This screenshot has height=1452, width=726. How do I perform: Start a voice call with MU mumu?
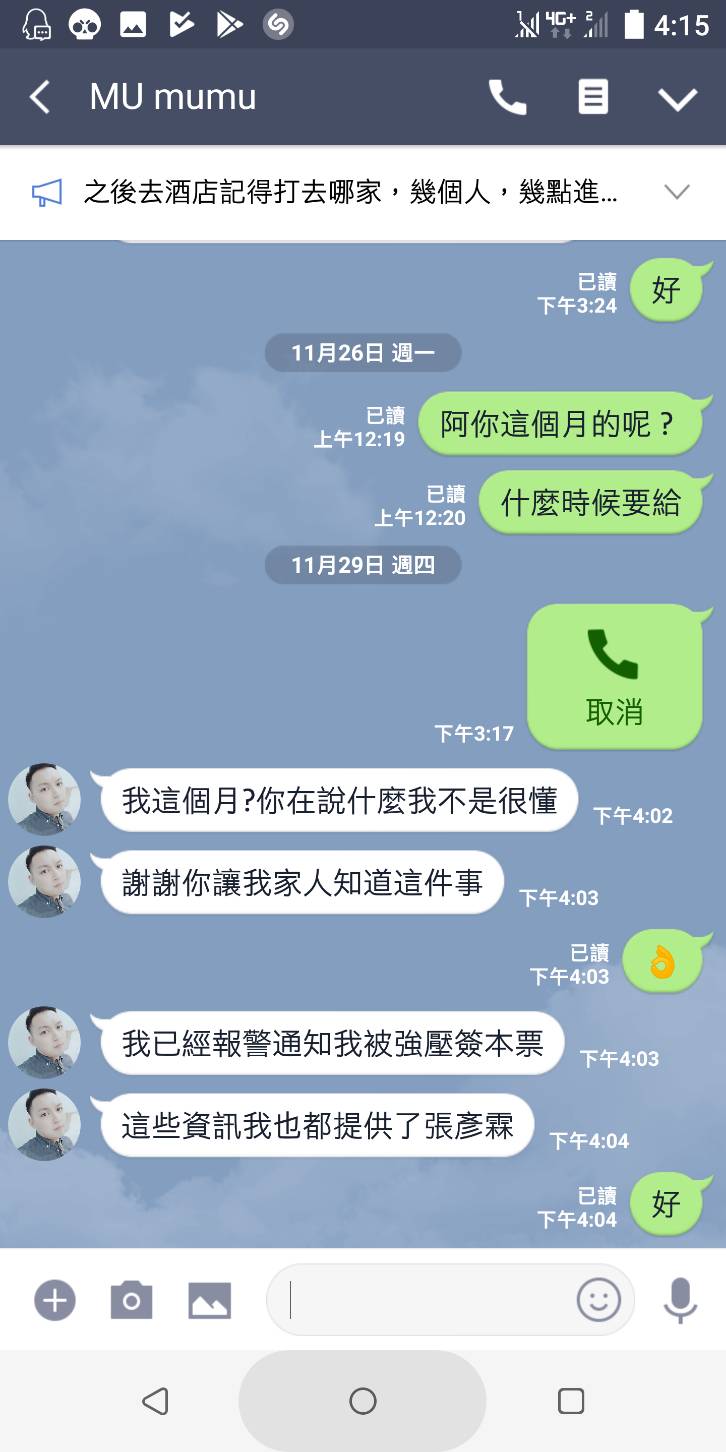[x=507, y=97]
